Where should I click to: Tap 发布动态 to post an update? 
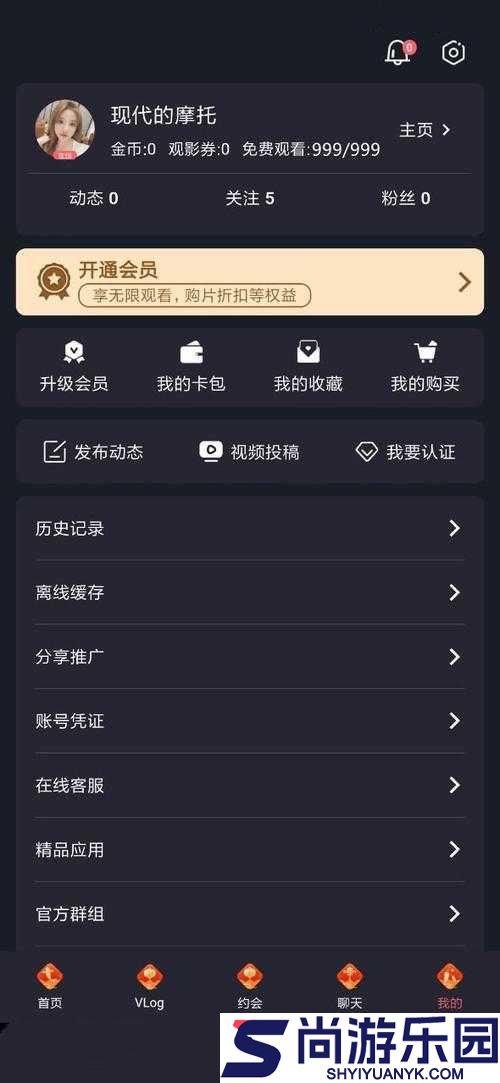(93, 452)
